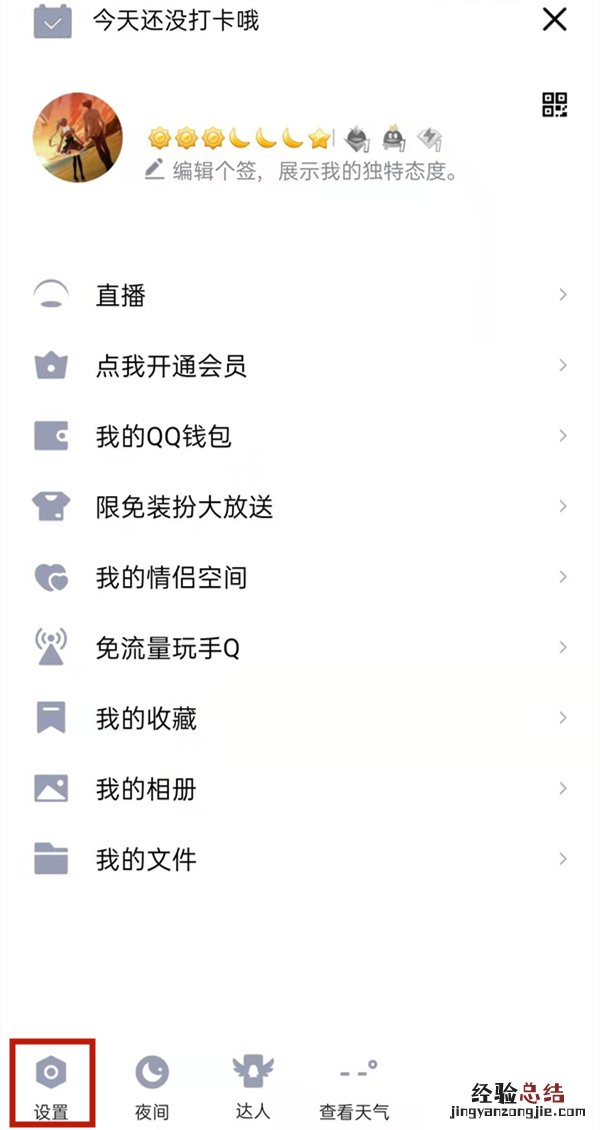Screen dimensions: 600x1130
Task: Close the side drawer with the X
Action: click(x=555, y=19)
